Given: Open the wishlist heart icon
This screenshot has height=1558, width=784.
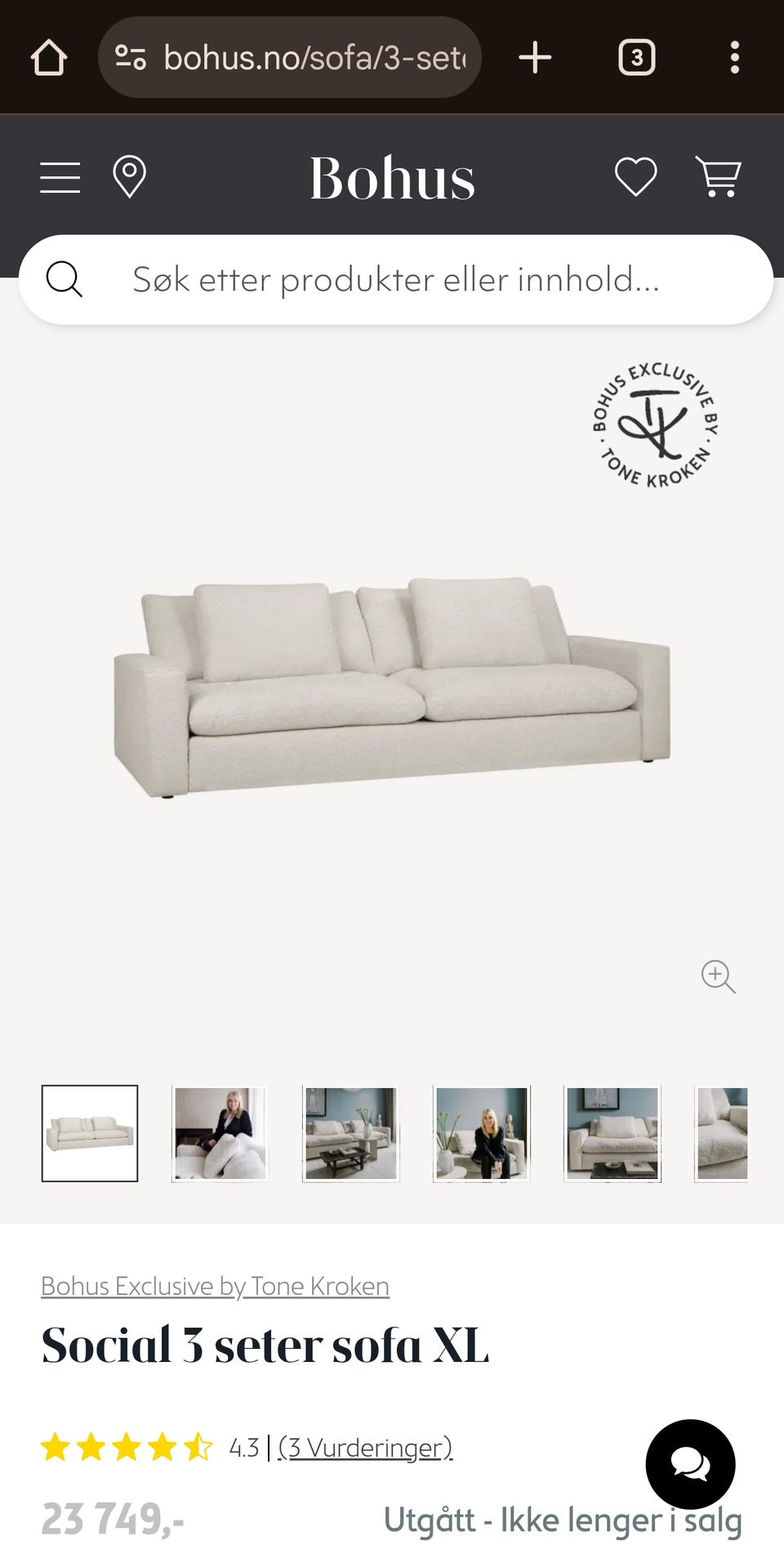Looking at the screenshot, I should click(x=636, y=176).
